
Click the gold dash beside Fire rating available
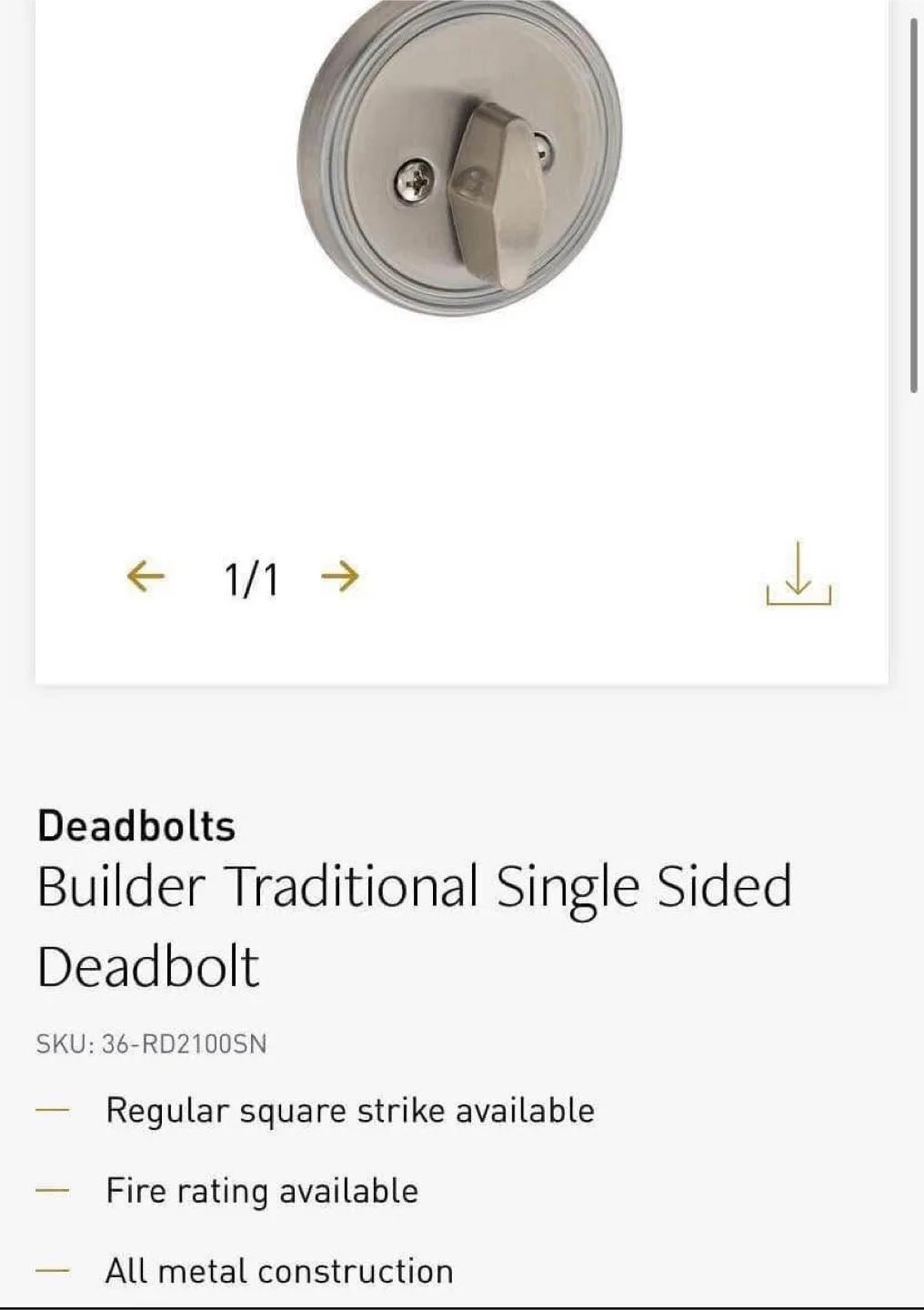tap(51, 1187)
